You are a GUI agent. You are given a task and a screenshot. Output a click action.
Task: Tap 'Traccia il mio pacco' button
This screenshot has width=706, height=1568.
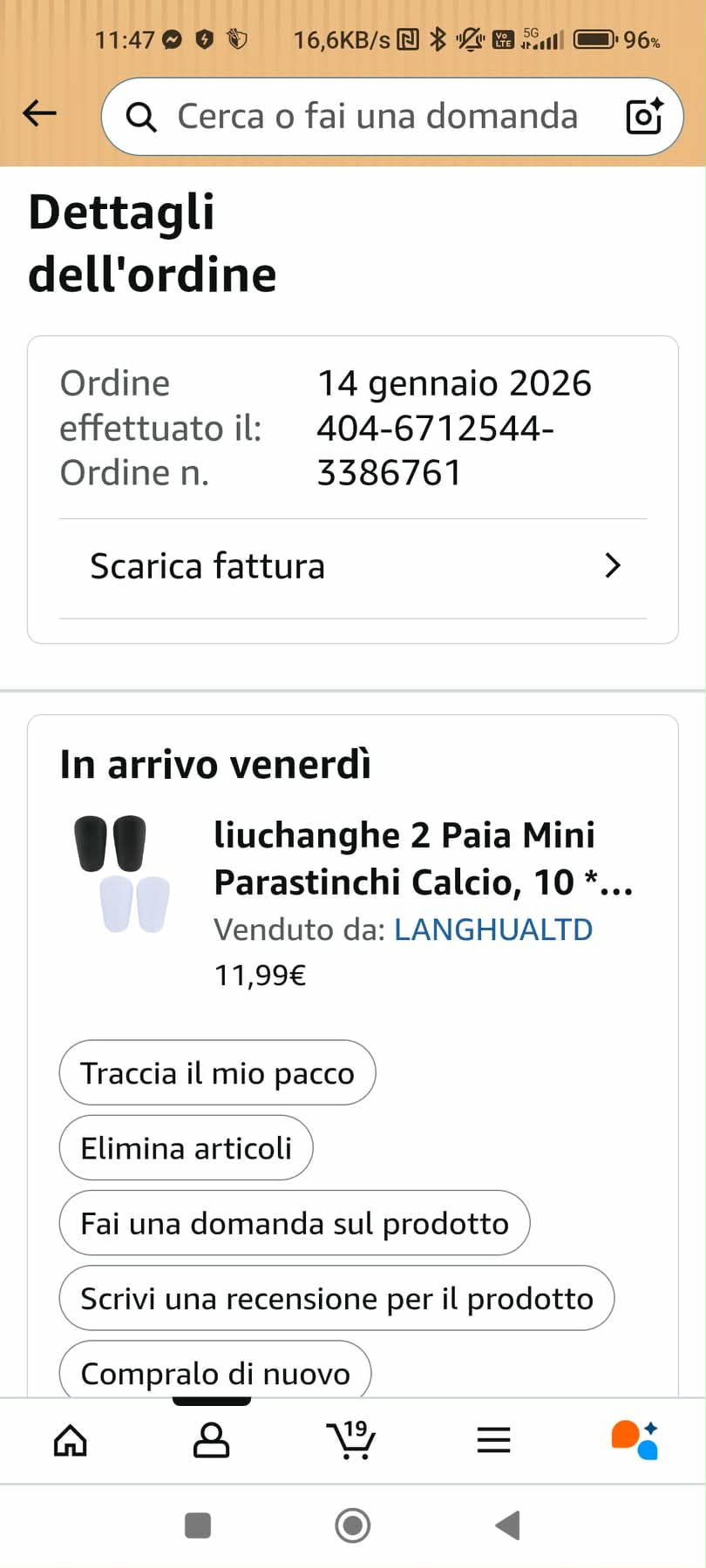(x=217, y=1072)
